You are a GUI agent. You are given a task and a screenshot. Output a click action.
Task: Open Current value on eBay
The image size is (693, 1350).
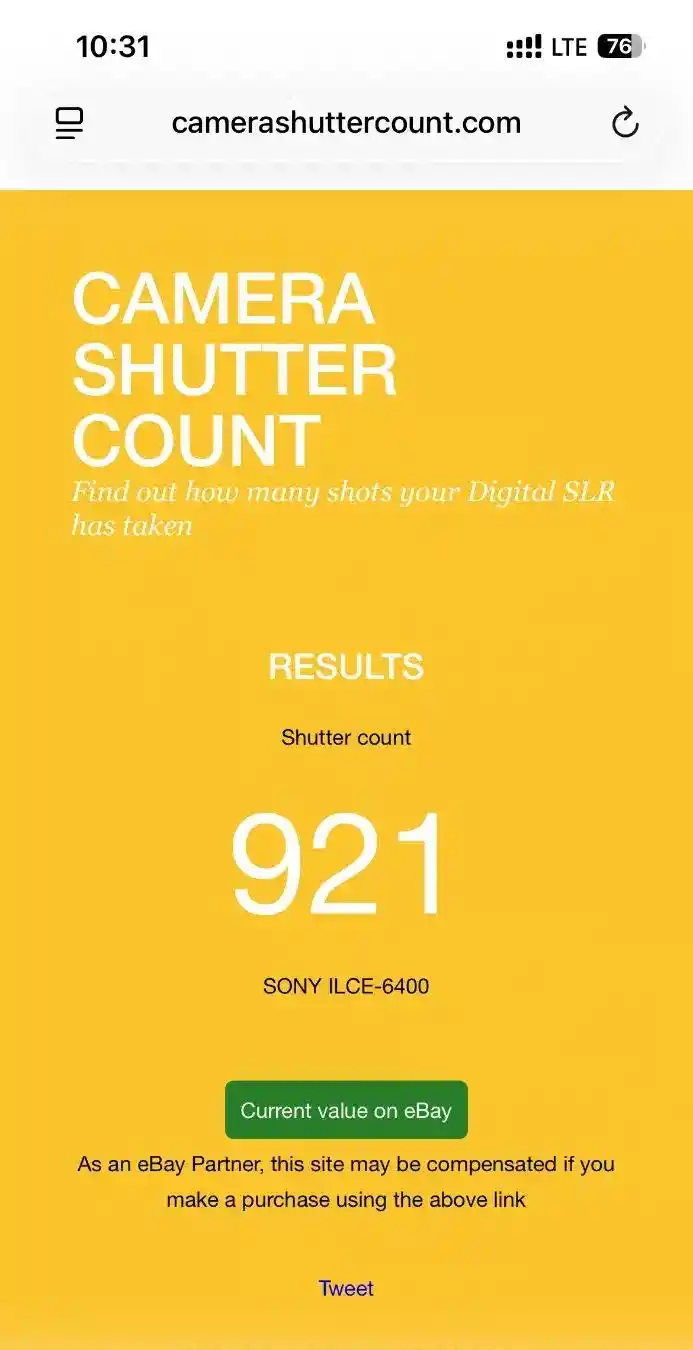coord(346,1110)
